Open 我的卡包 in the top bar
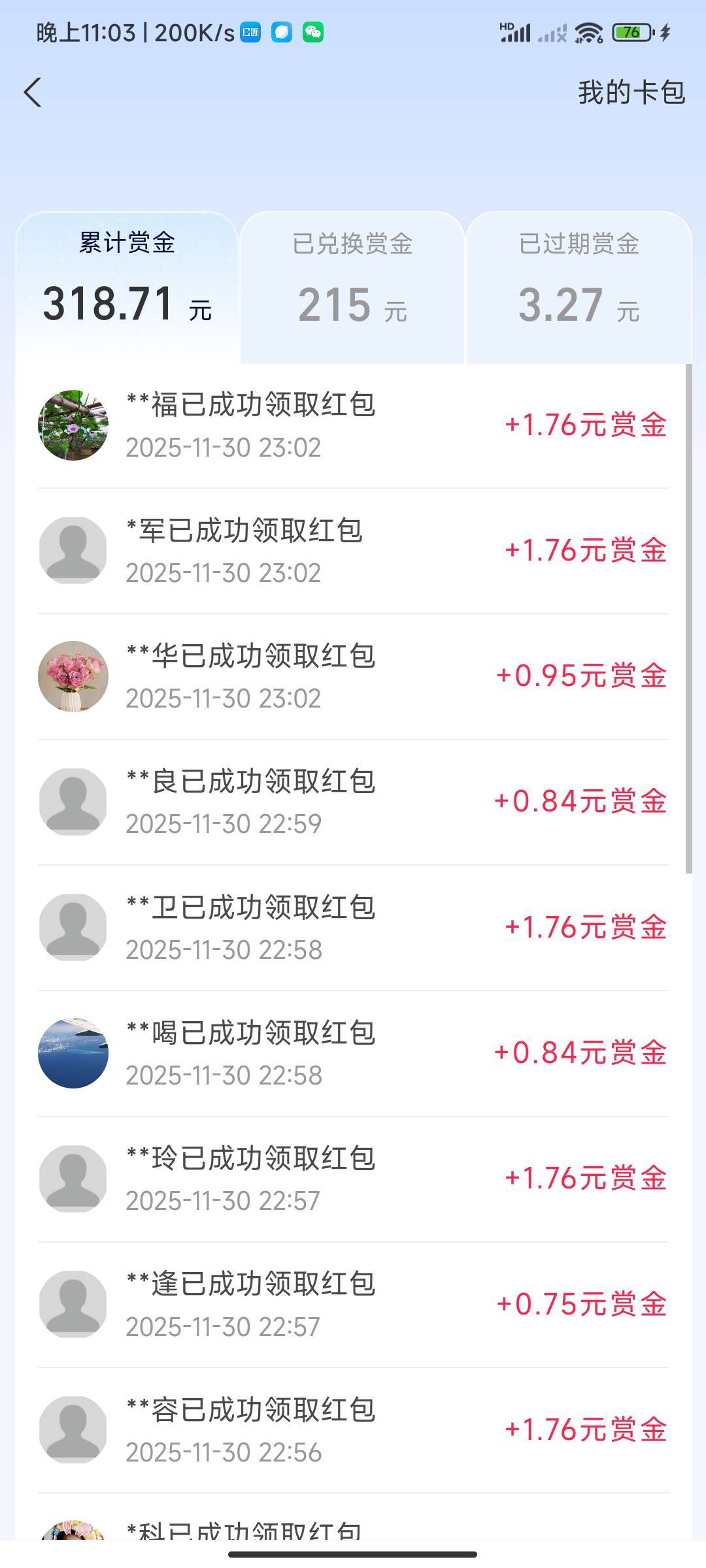706x1568 pixels. pyautogui.click(x=631, y=92)
